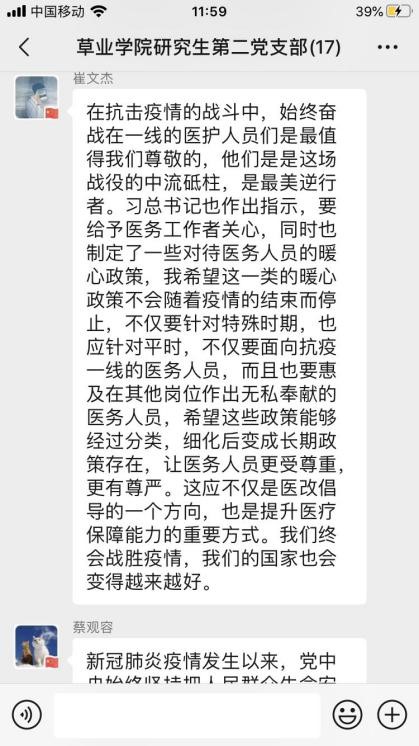Open the plus attachment menu
This screenshot has height=746, width=419.
tap(392, 715)
